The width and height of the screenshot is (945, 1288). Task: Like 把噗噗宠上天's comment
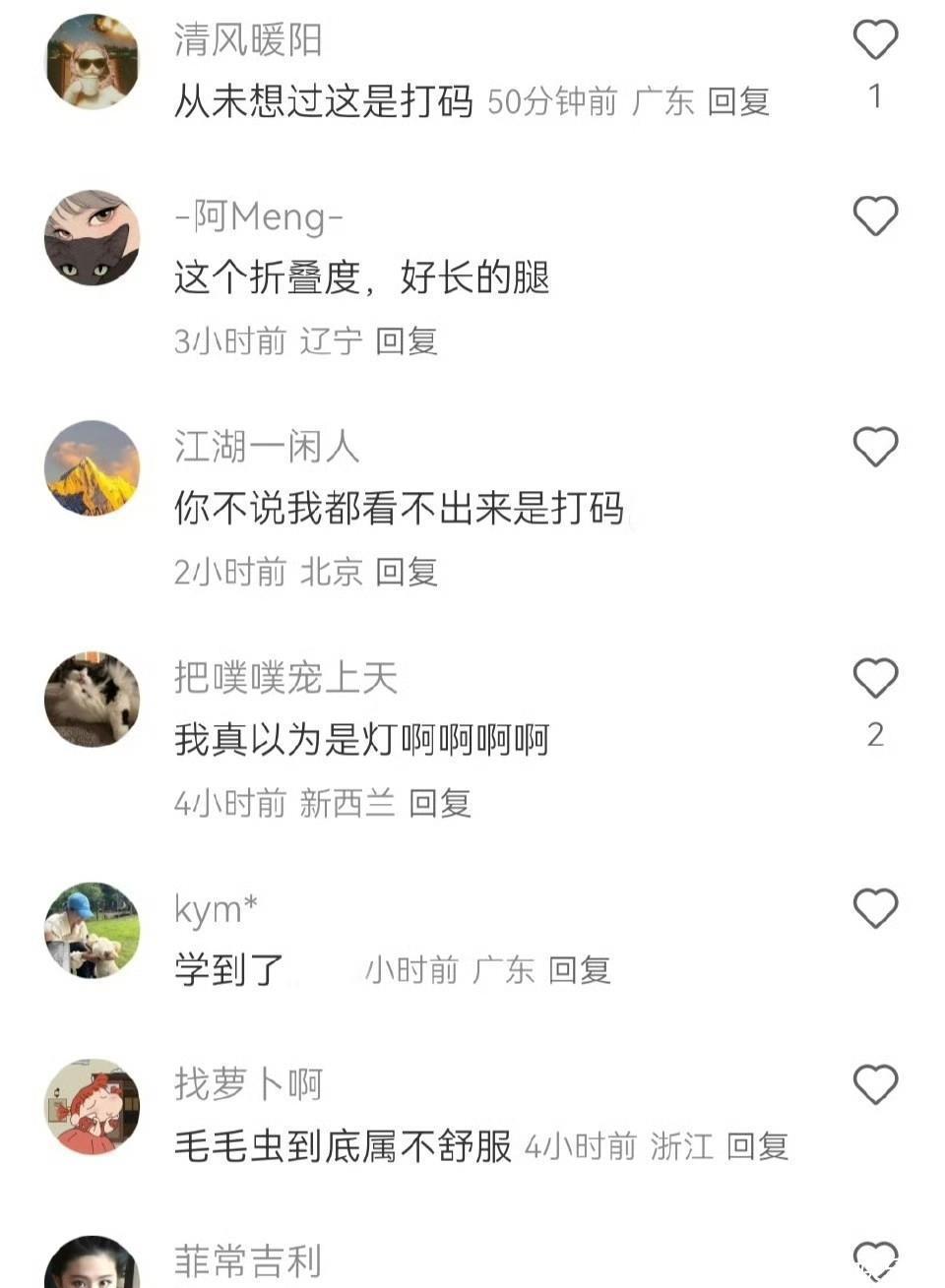tap(874, 678)
